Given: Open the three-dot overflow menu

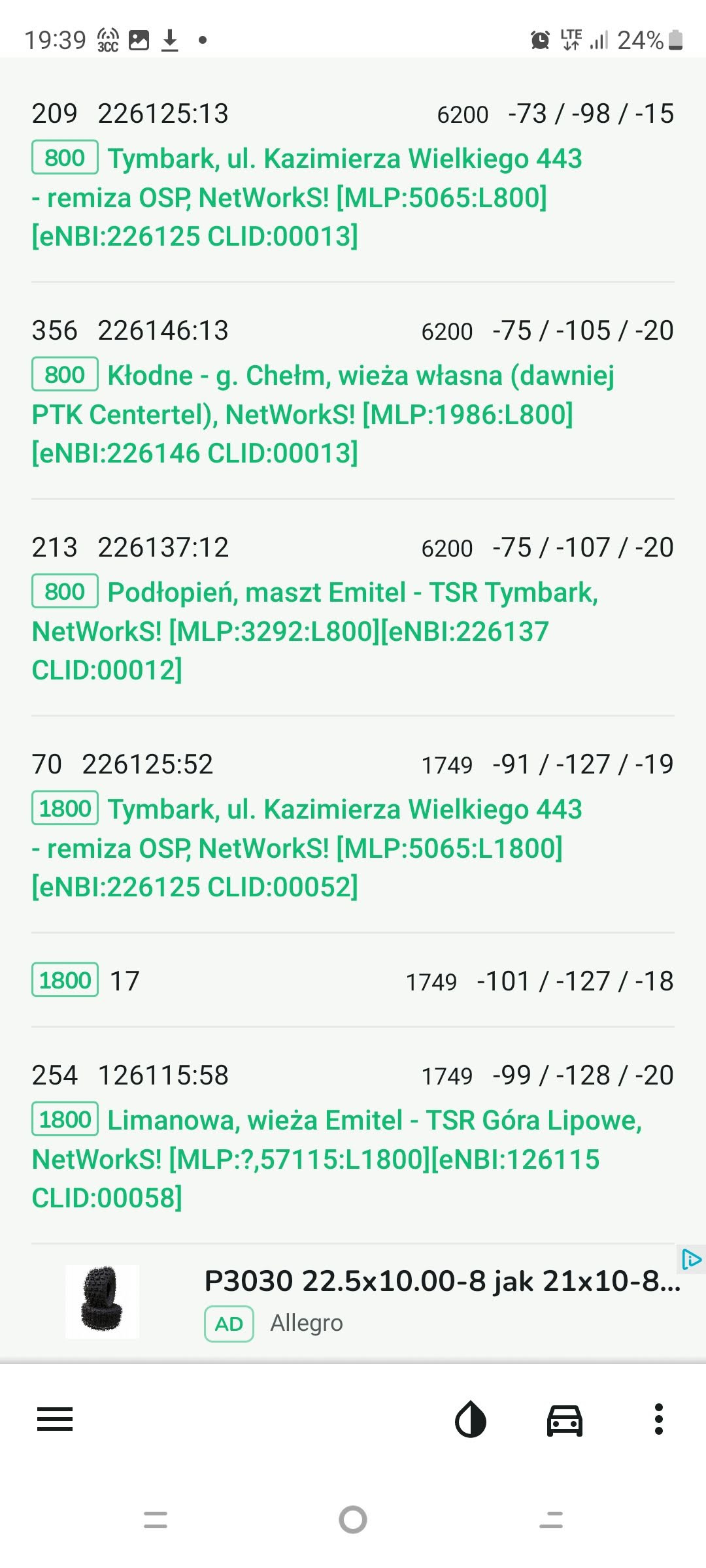Looking at the screenshot, I should [x=659, y=1419].
